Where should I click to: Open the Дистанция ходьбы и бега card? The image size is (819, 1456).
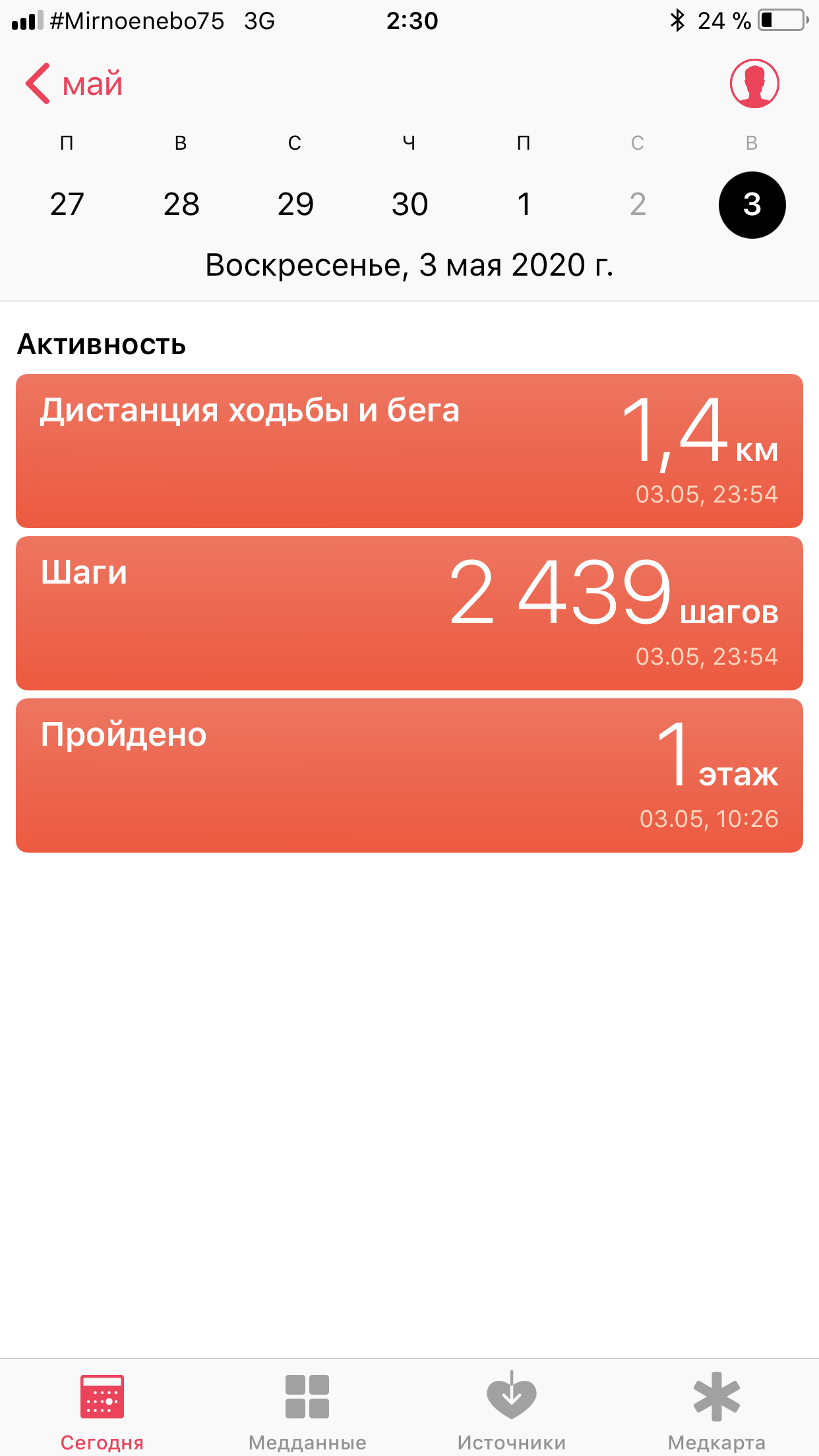pyautogui.click(x=409, y=451)
